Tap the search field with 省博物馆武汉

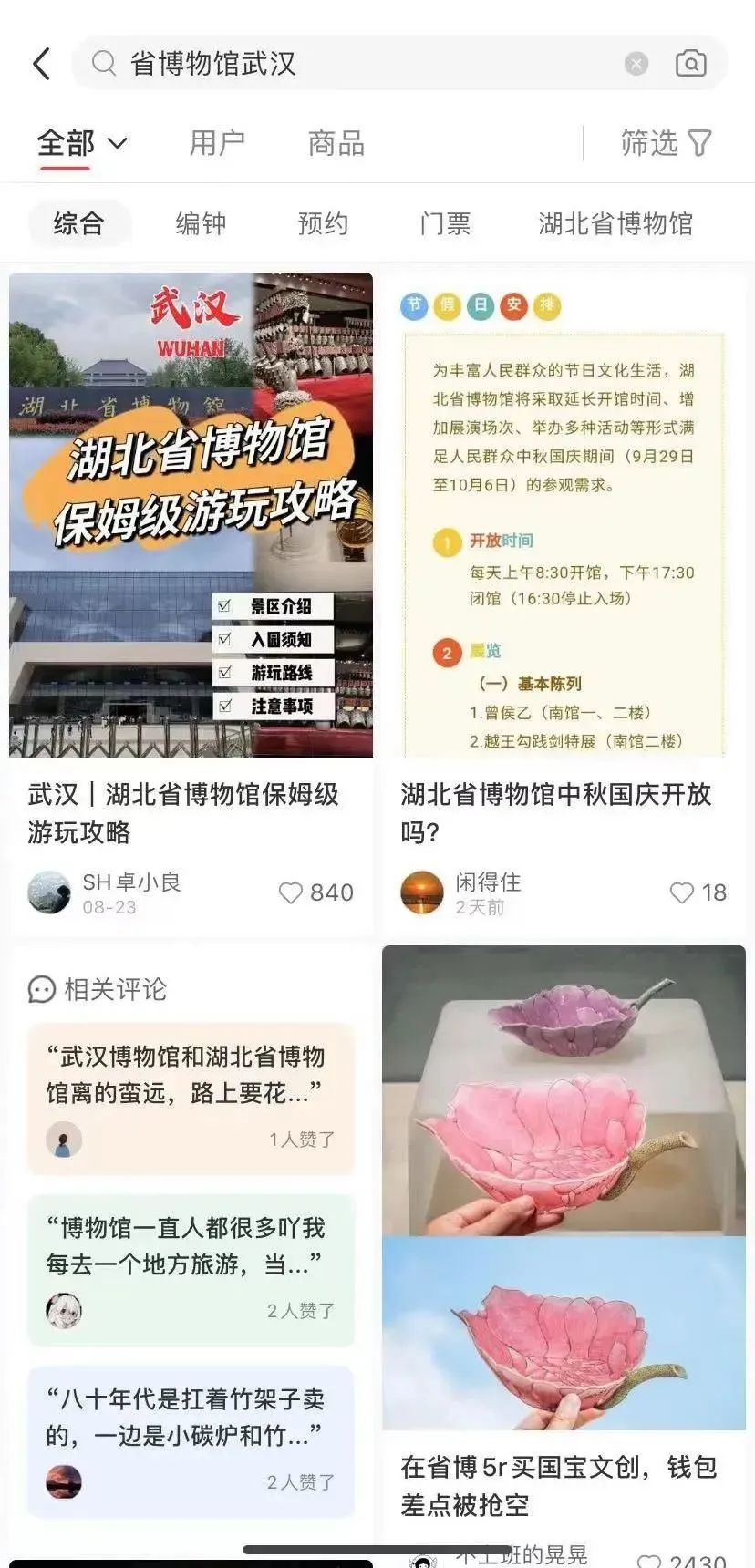tap(365, 64)
